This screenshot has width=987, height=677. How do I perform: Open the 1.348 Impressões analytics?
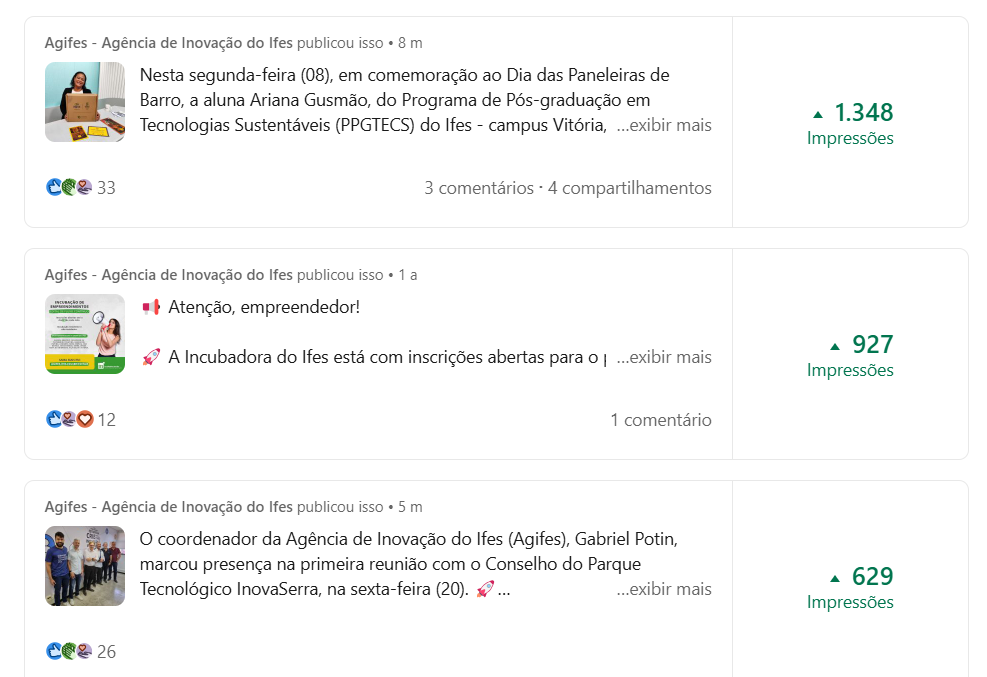coord(851,123)
